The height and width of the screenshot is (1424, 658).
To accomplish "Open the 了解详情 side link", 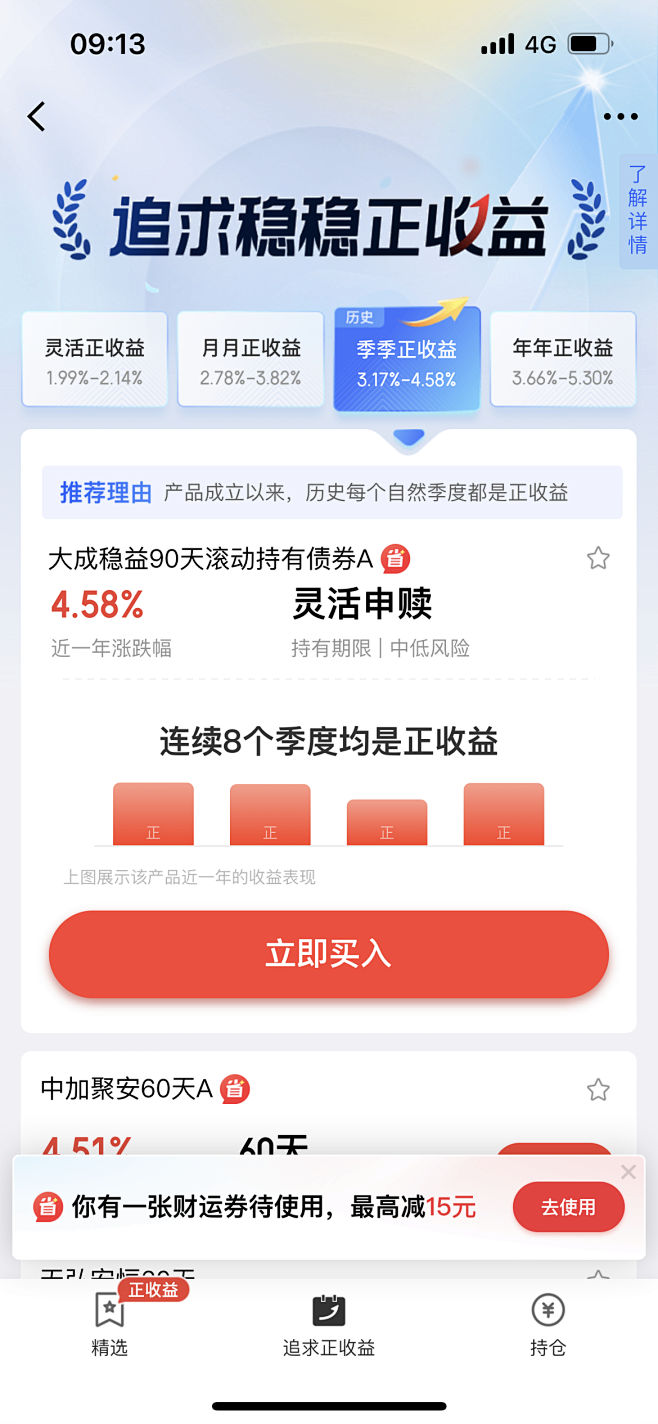I will (x=637, y=210).
